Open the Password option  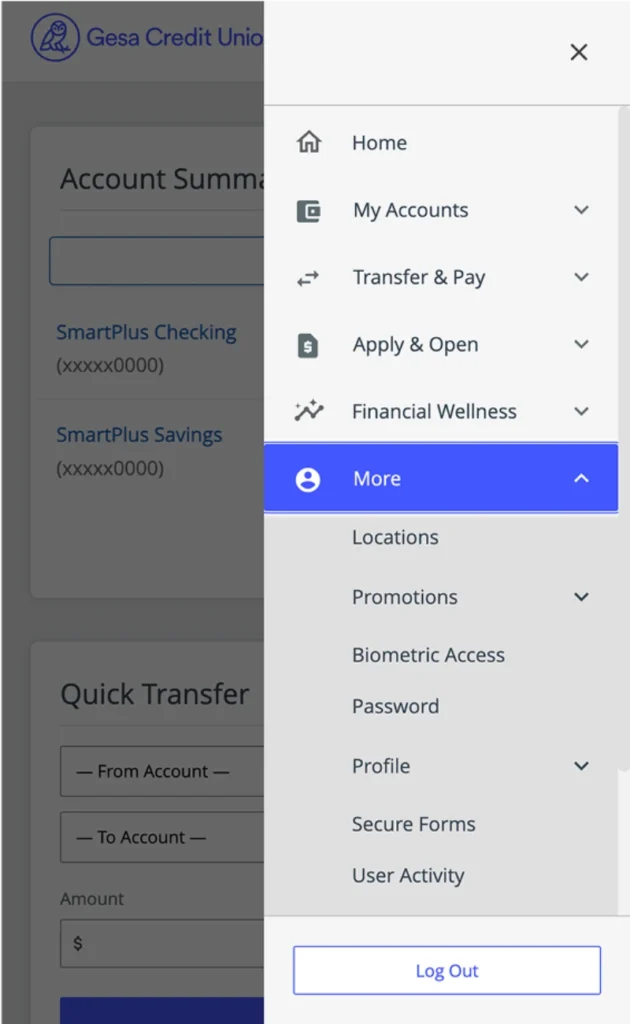(x=395, y=706)
